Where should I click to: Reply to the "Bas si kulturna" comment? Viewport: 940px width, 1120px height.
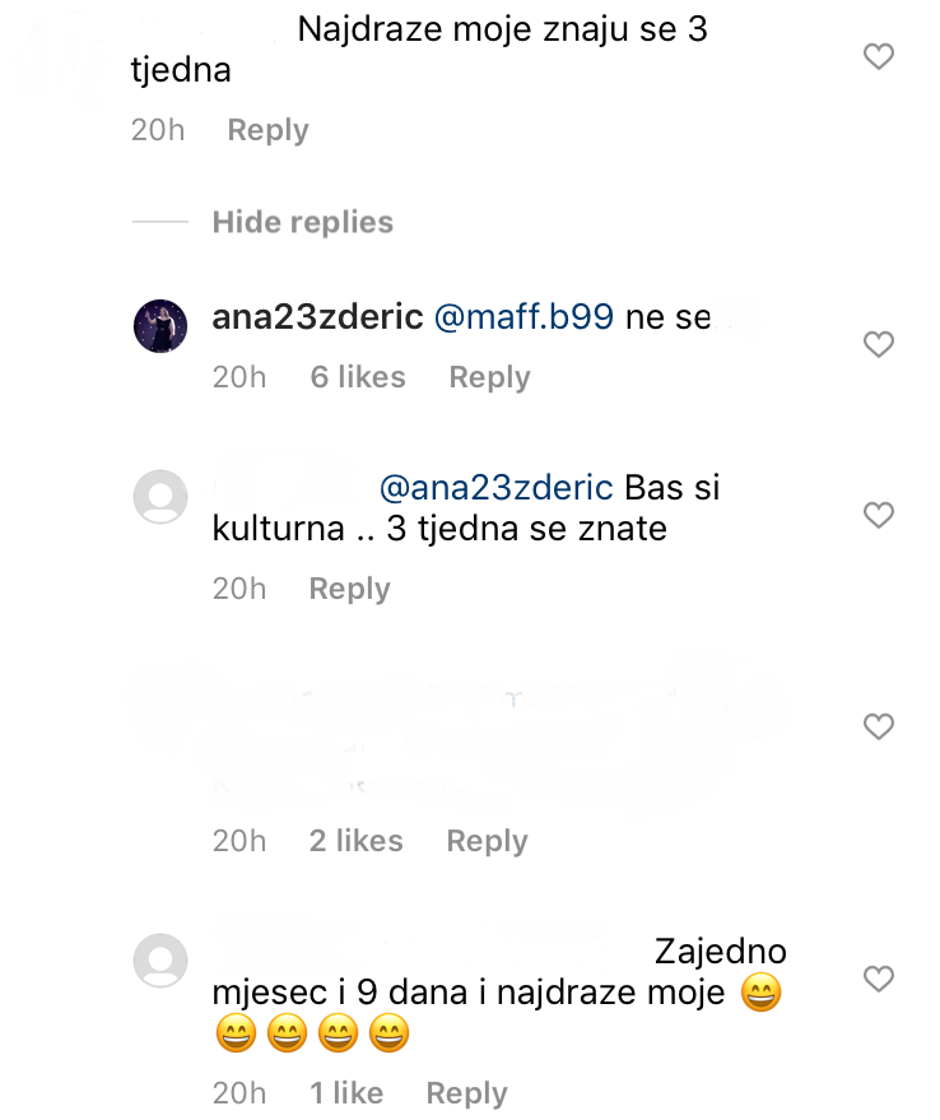[x=349, y=589]
